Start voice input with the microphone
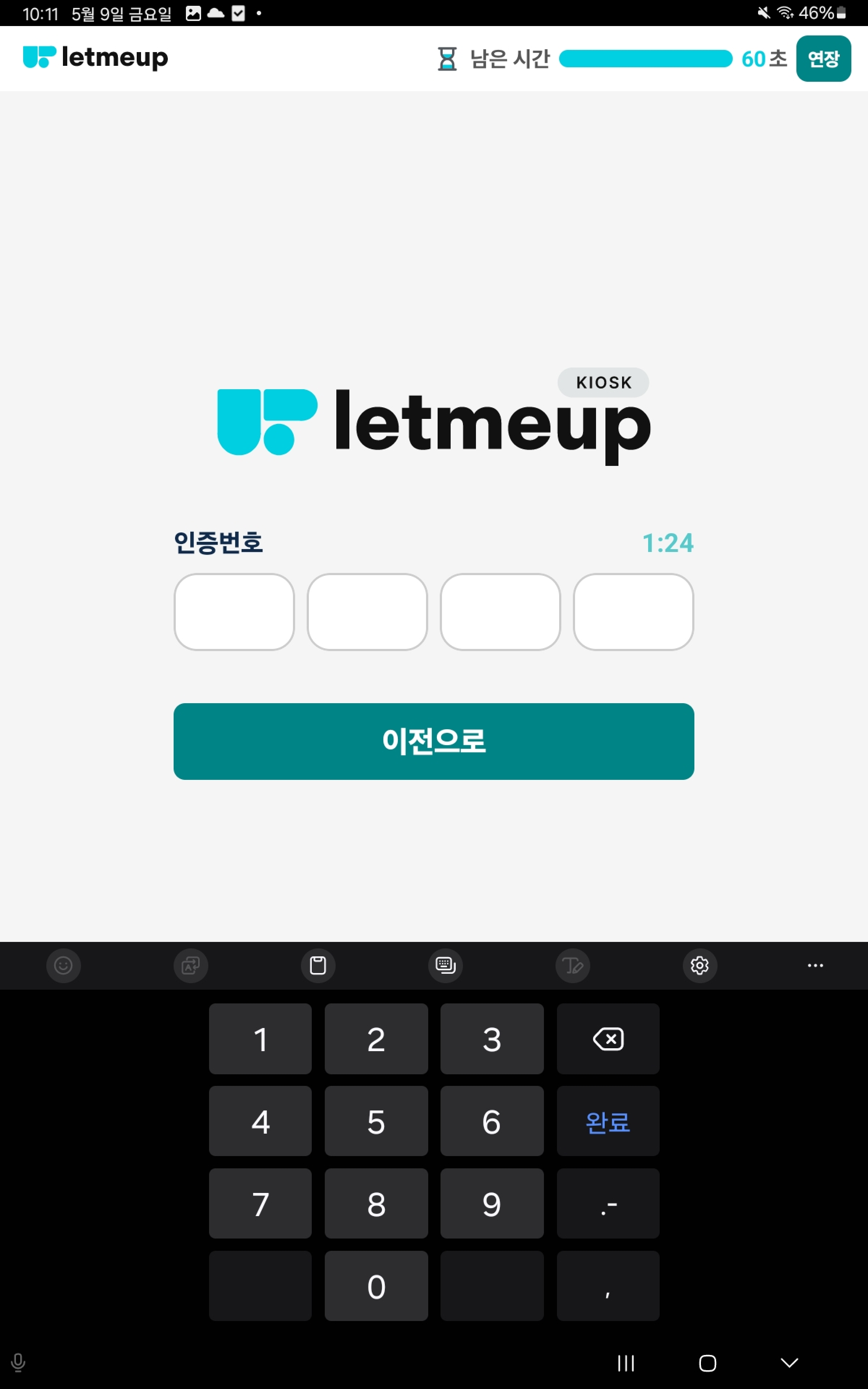The height and width of the screenshot is (1389, 868). [x=18, y=1363]
